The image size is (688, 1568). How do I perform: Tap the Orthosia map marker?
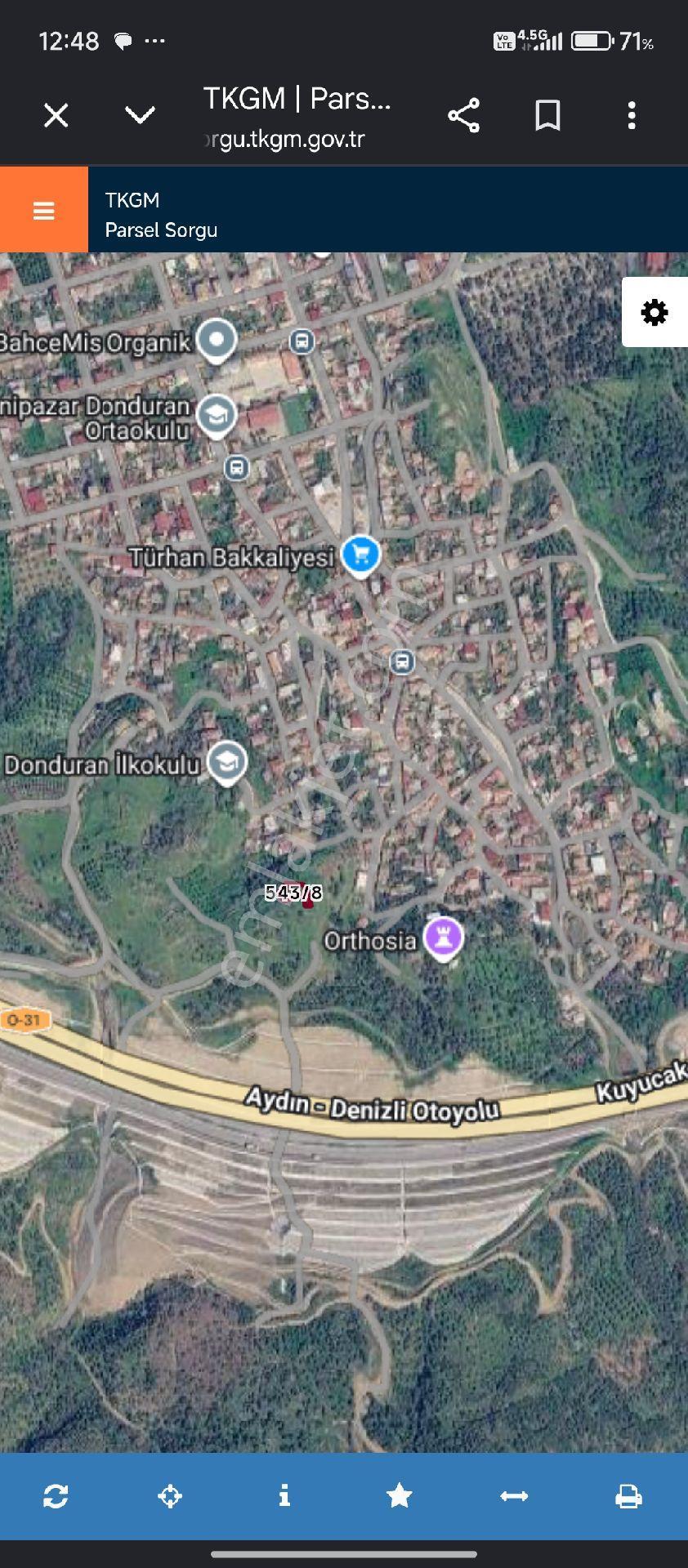point(444,938)
